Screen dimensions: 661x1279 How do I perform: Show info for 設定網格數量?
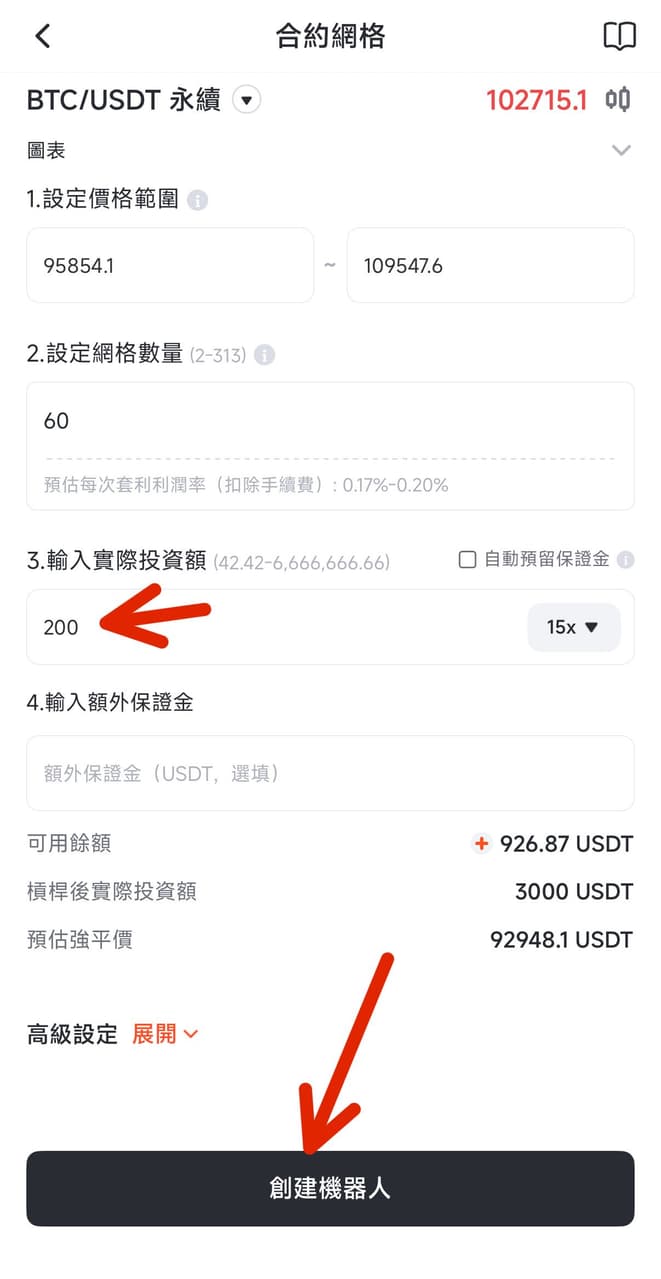(264, 355)
